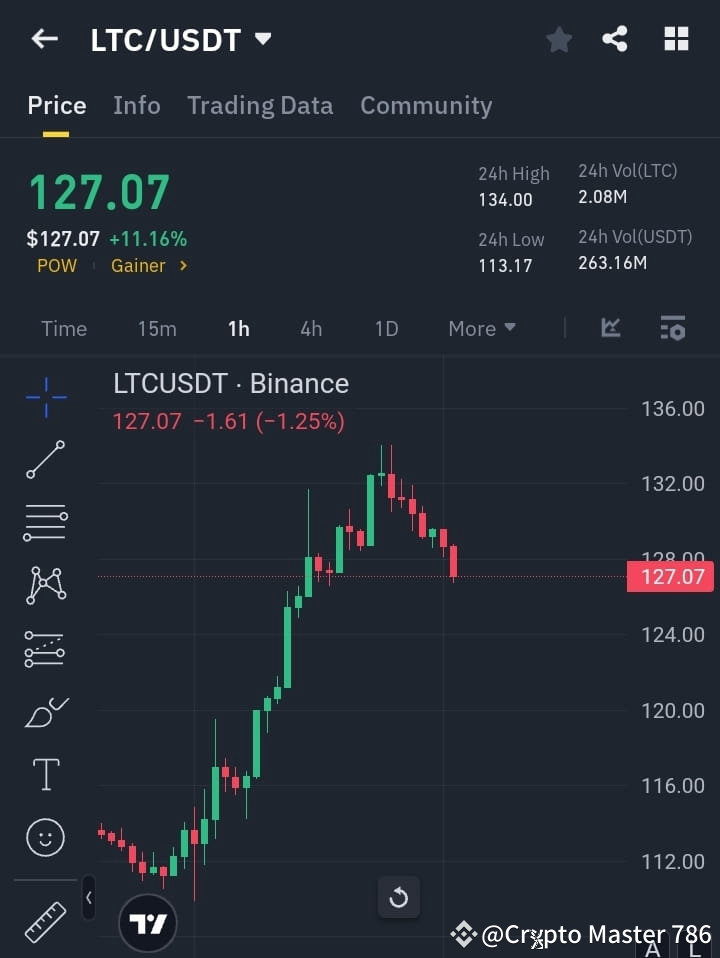Open the chart style selector icon
Screen dimensions: 720x958
click(x=610, y=328)
